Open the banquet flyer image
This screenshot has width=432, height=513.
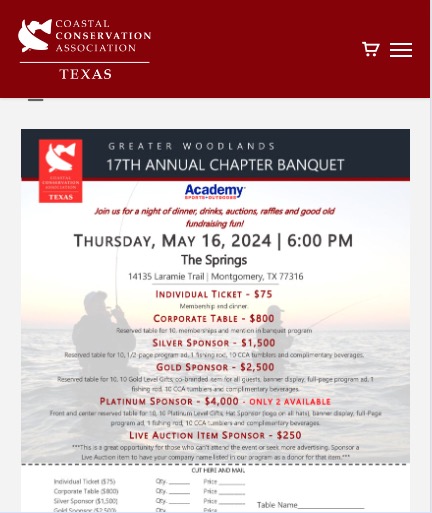pos(215,321)
